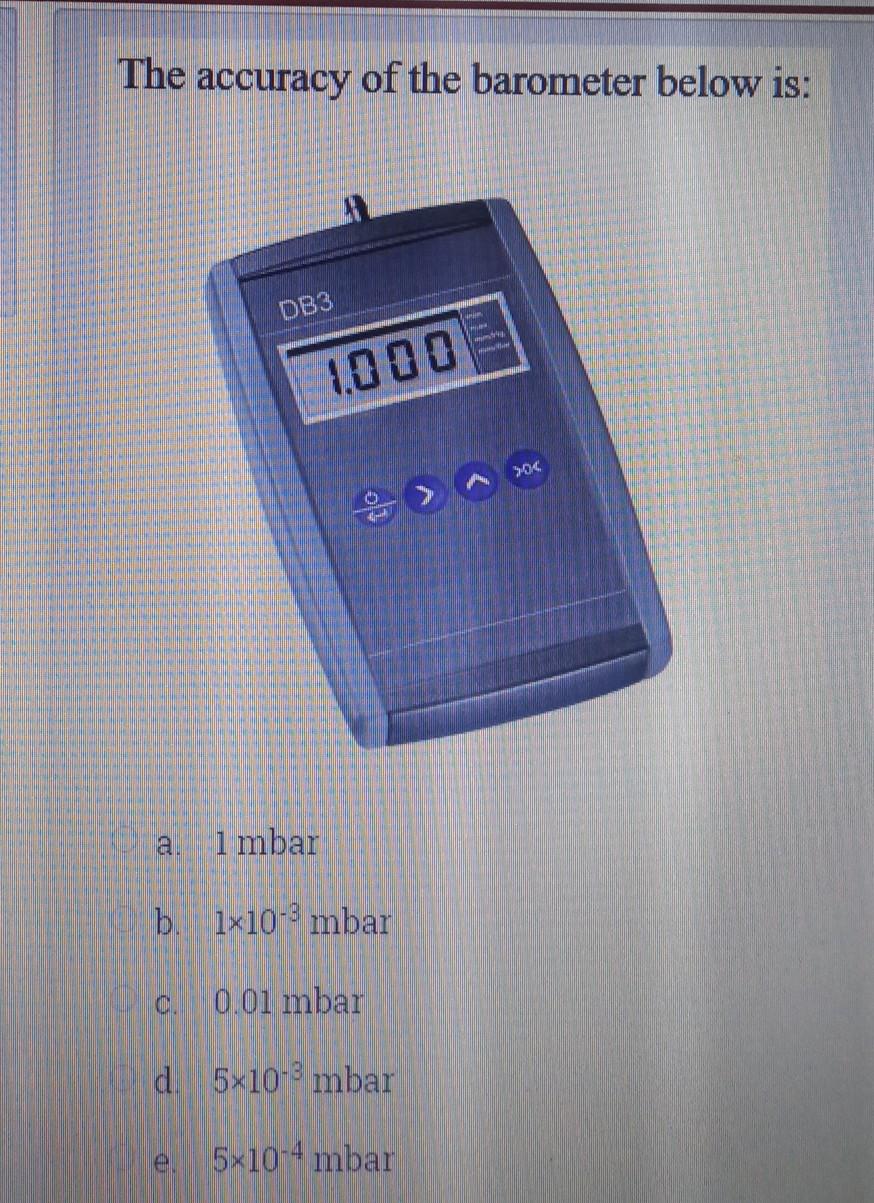Click the 1.000 reading on the LCD display
The image size is (874, 1203).
point(390,360)
